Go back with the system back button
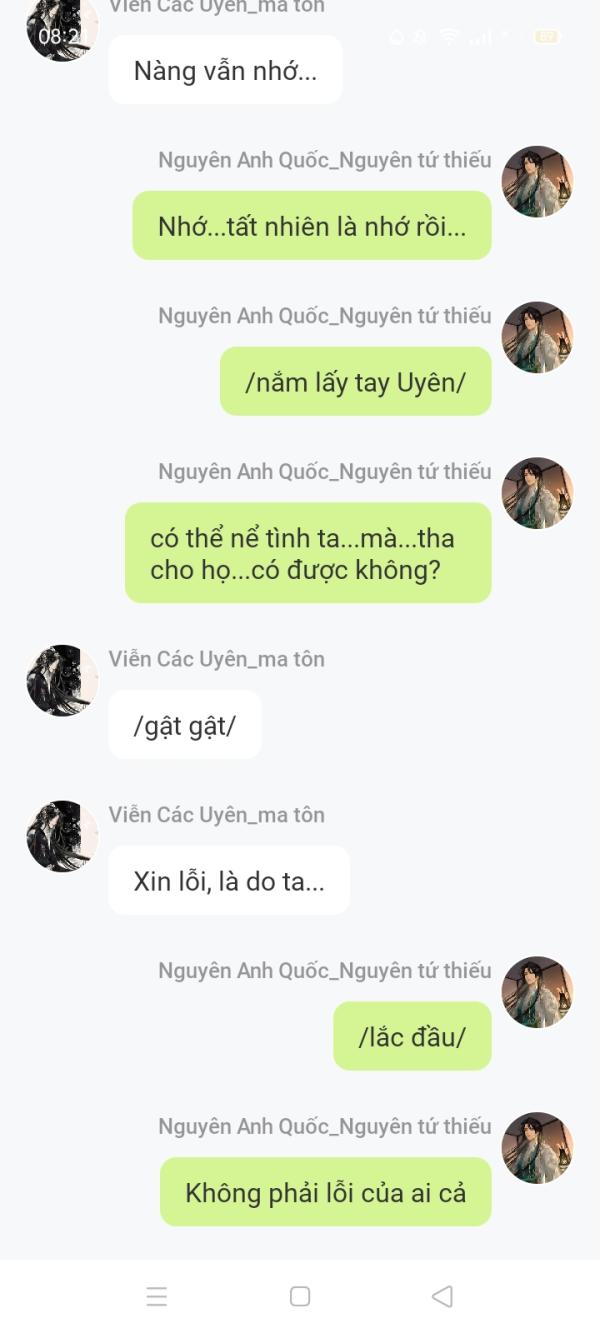The image size is (600, 1333). 442,1296
